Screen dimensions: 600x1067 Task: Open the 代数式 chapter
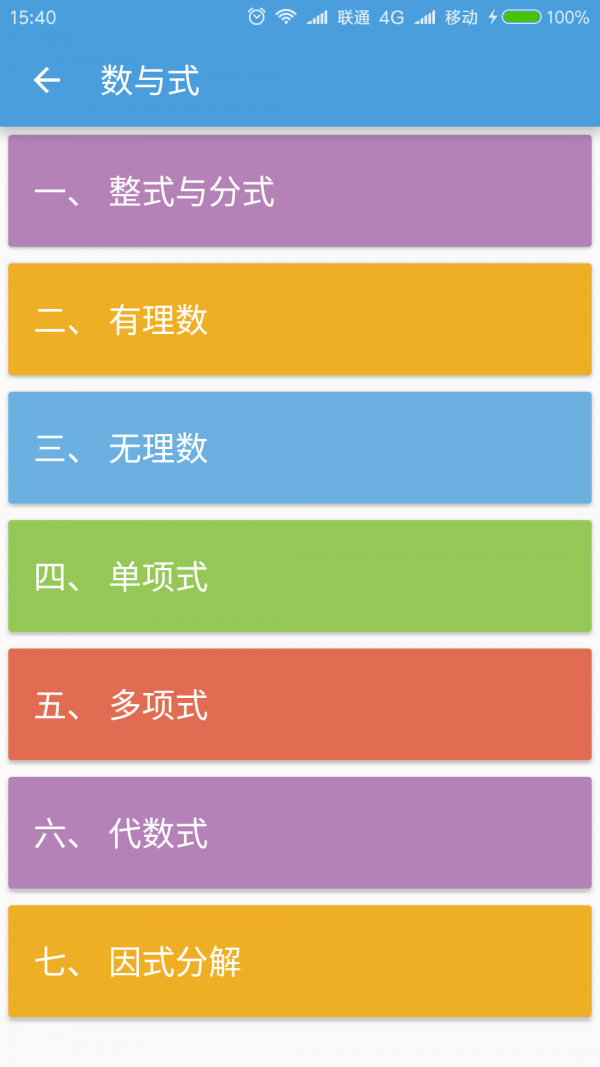[x=300, y=833]
